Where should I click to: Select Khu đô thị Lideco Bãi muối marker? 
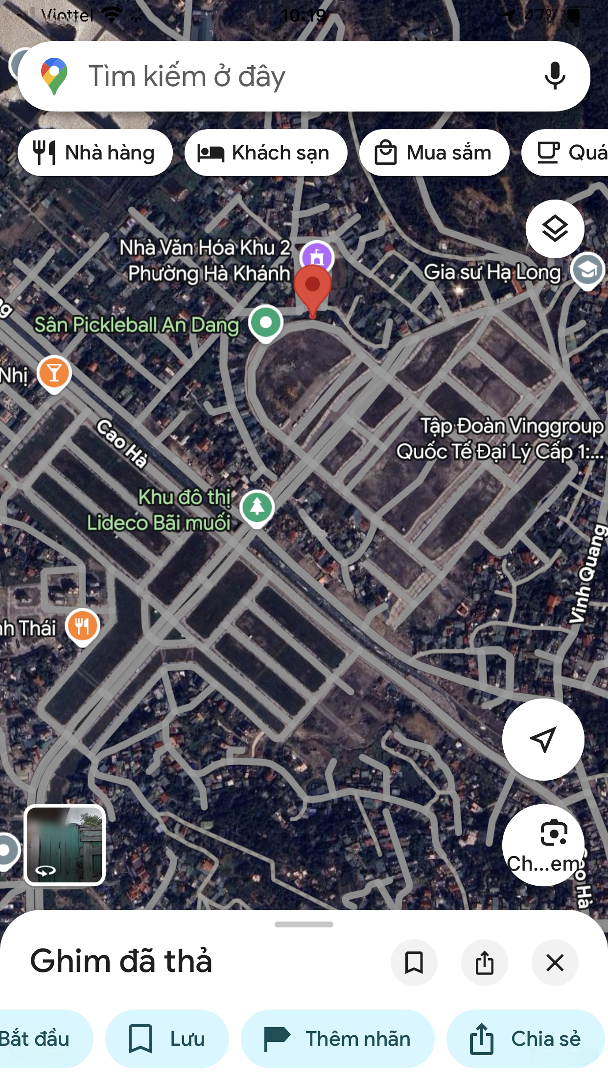258,507
